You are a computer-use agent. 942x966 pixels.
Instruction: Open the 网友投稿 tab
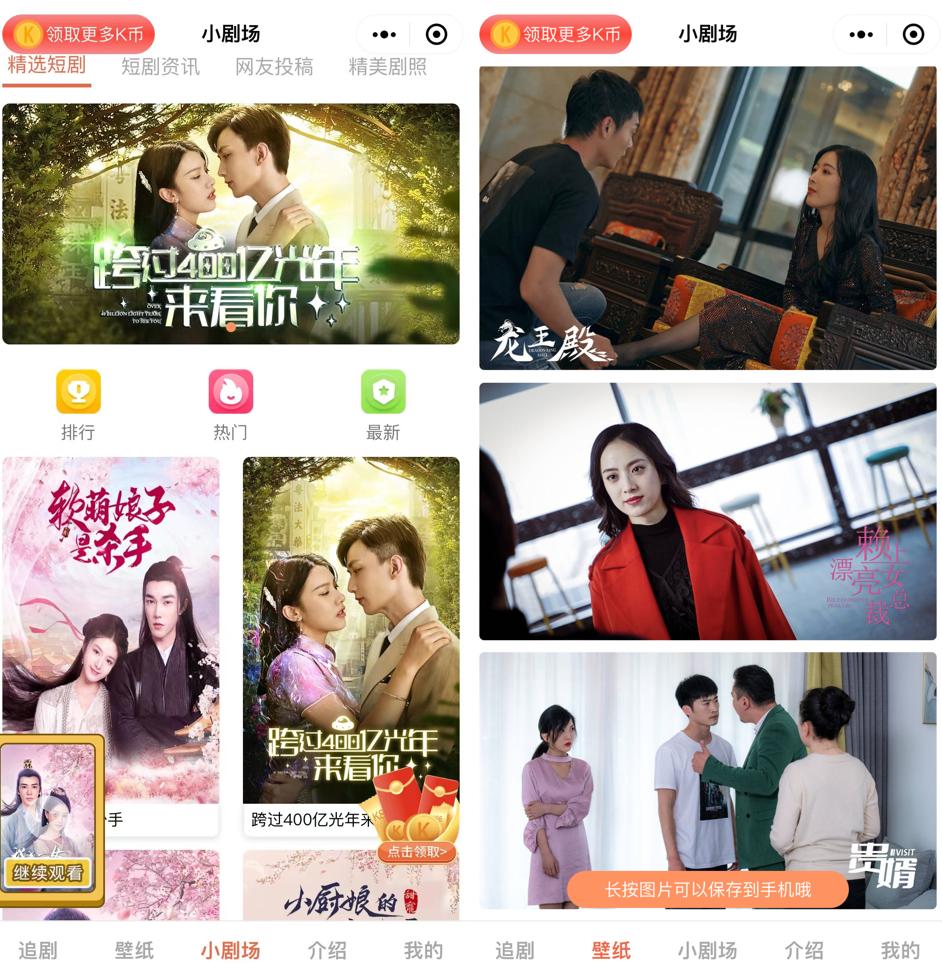coord(274,67)
